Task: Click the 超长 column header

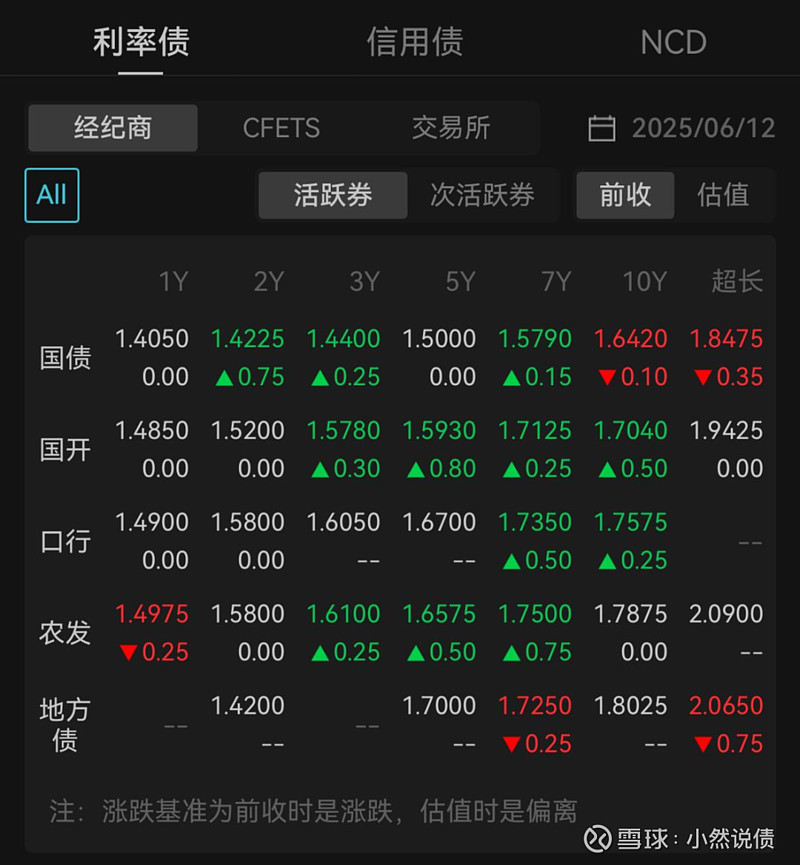Action: pos(737,282)
